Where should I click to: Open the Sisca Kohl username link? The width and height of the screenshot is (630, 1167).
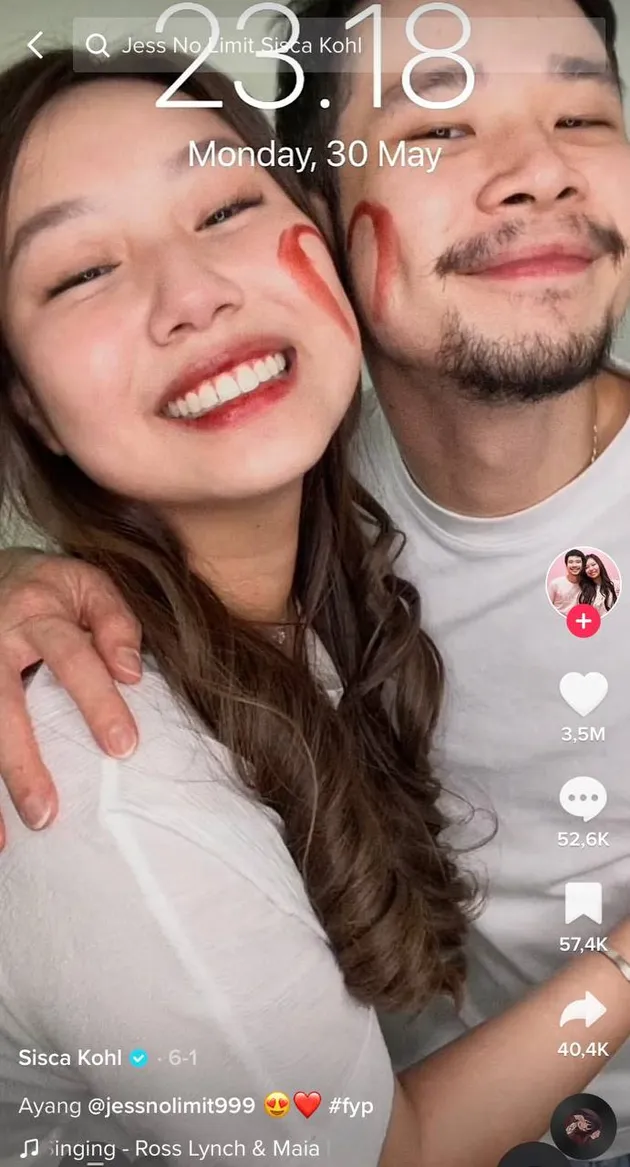pyautogui.click(x=70, y=1057)
